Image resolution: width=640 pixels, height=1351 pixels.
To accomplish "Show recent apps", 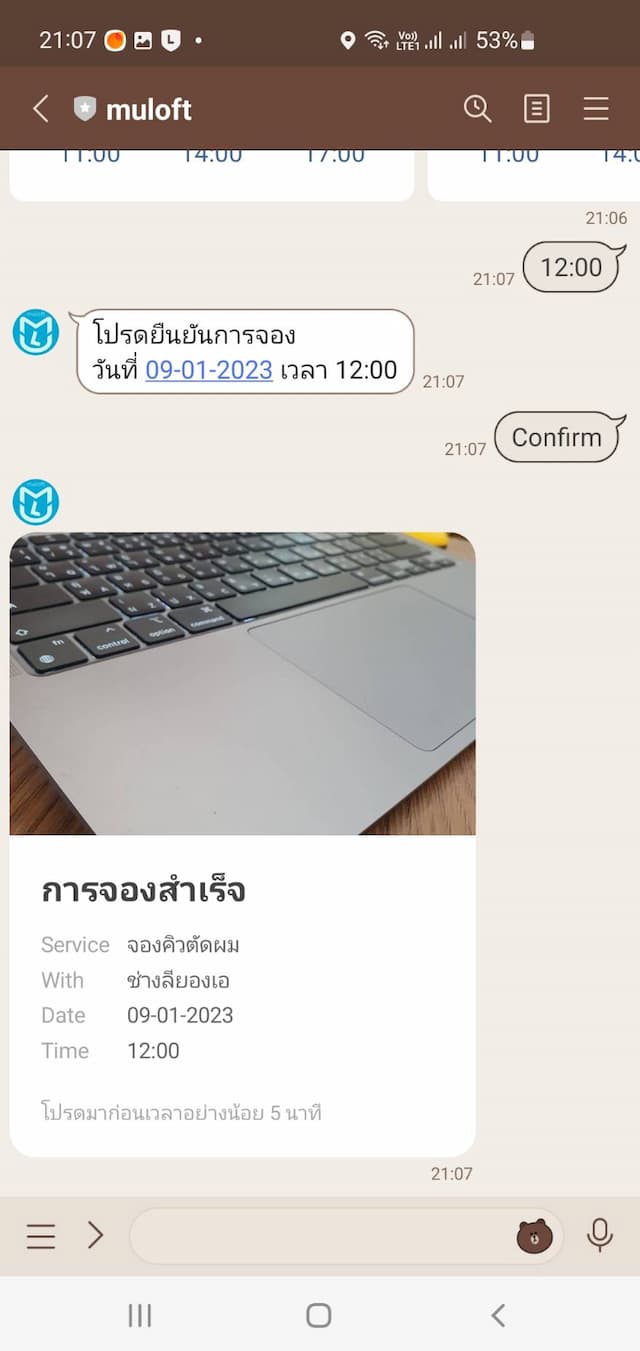I will pos(140,1315).
